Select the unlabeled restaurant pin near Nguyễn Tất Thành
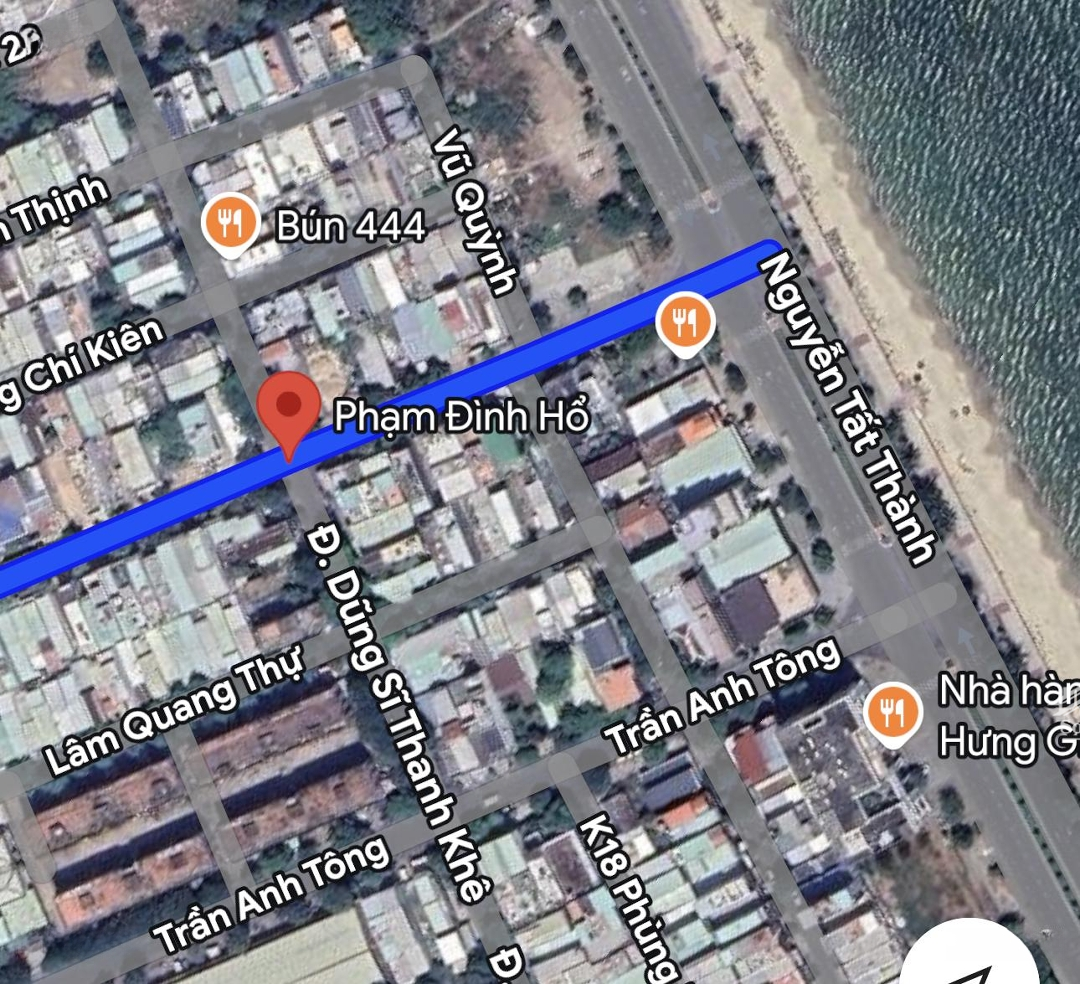This screenshot has width=1080, height=984. click(x=685, y=323)
